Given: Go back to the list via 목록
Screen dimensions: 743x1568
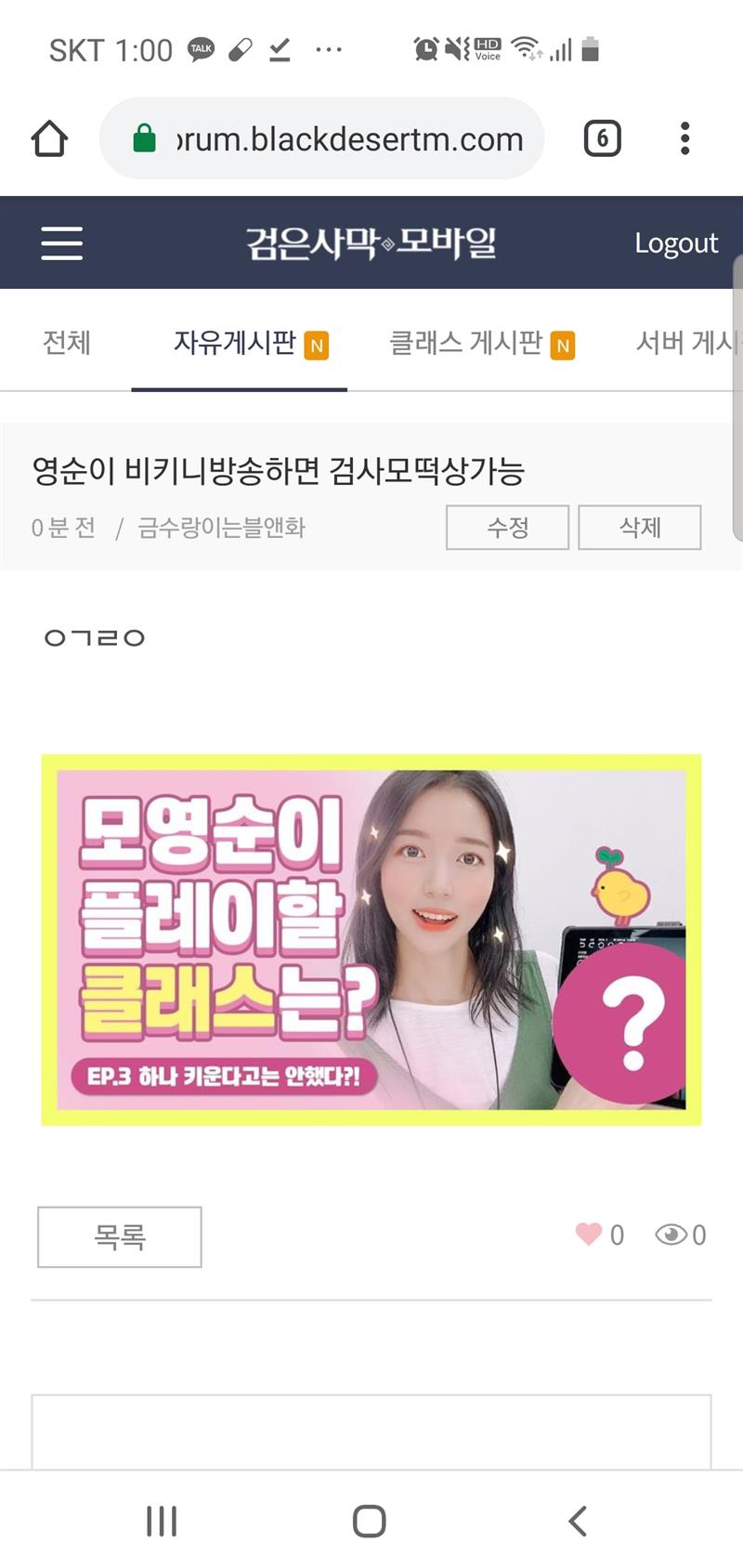Looking at the screenshot, I should pyautogui.click(x=120, y=1236).
